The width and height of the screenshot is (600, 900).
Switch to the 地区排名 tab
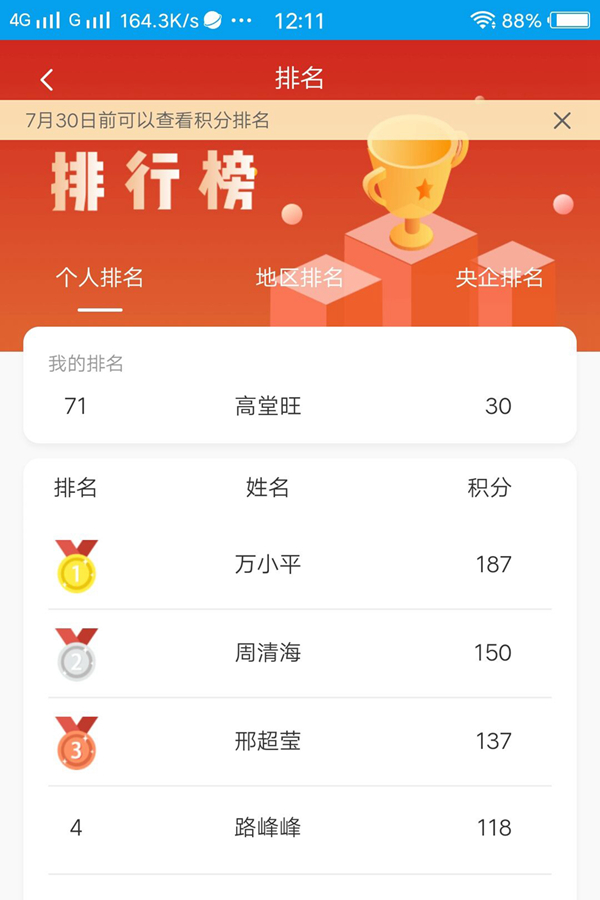pos(299,277)
